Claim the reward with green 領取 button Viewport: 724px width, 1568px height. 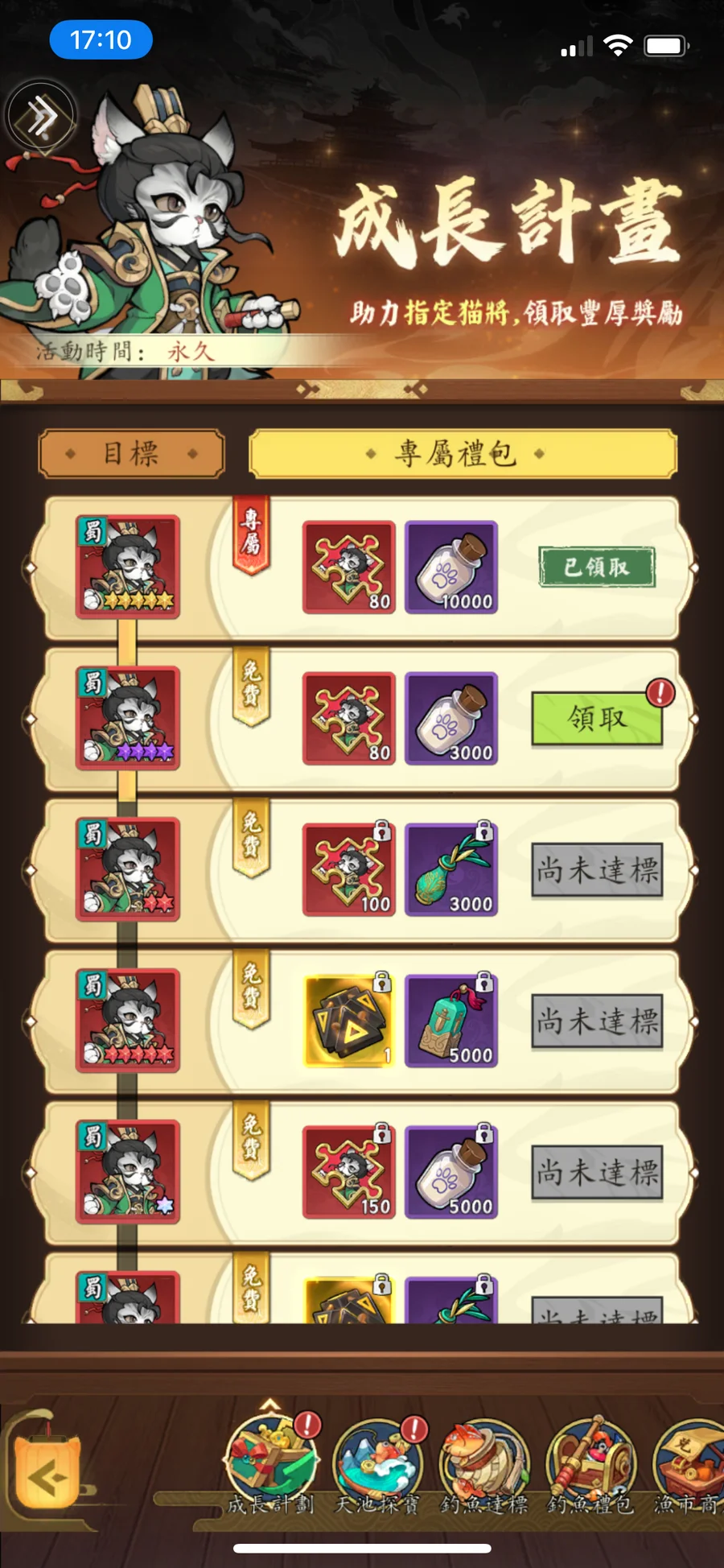(x=596, y=718)
